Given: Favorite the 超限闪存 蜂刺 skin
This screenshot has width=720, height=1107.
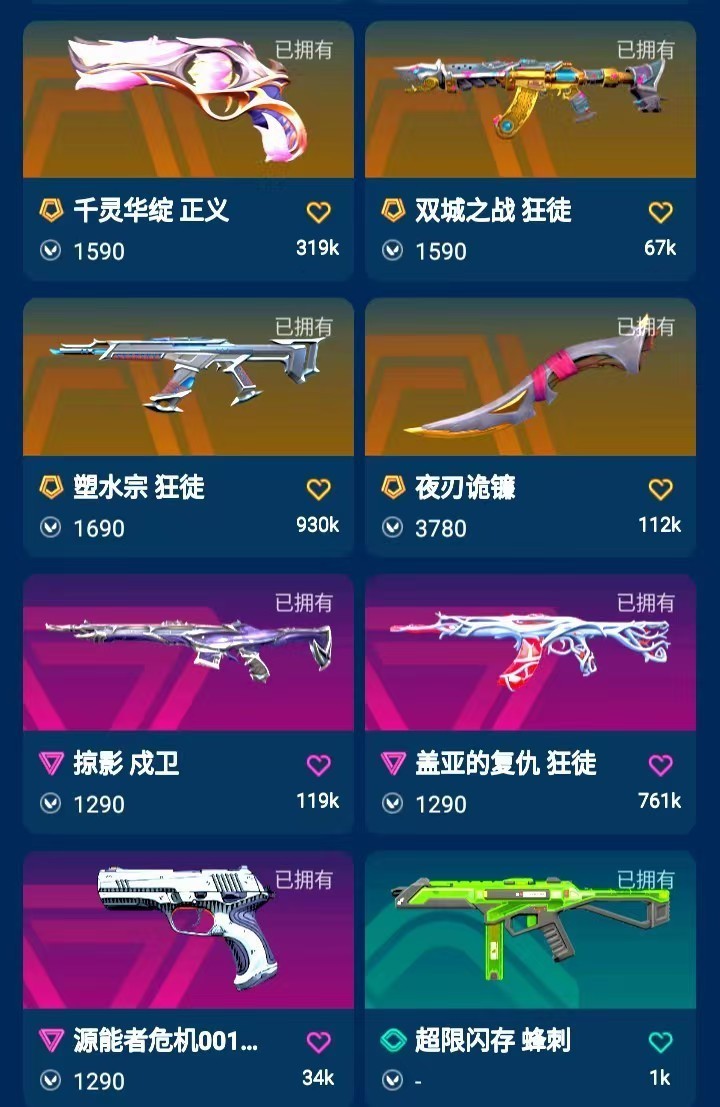Looking at the screenshot, I should tap(660, 1042).
